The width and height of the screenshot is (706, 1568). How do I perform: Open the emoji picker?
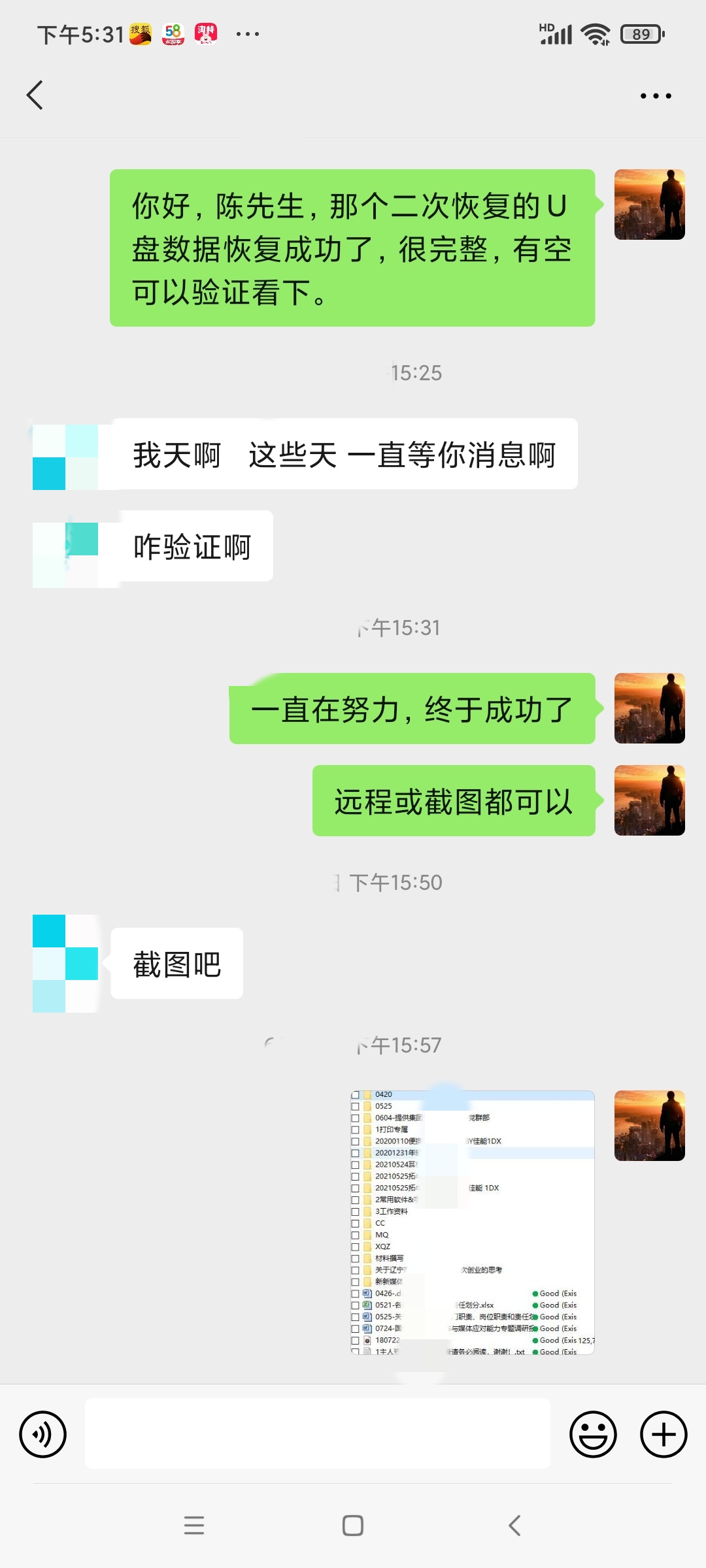(x=593, y=1434)
